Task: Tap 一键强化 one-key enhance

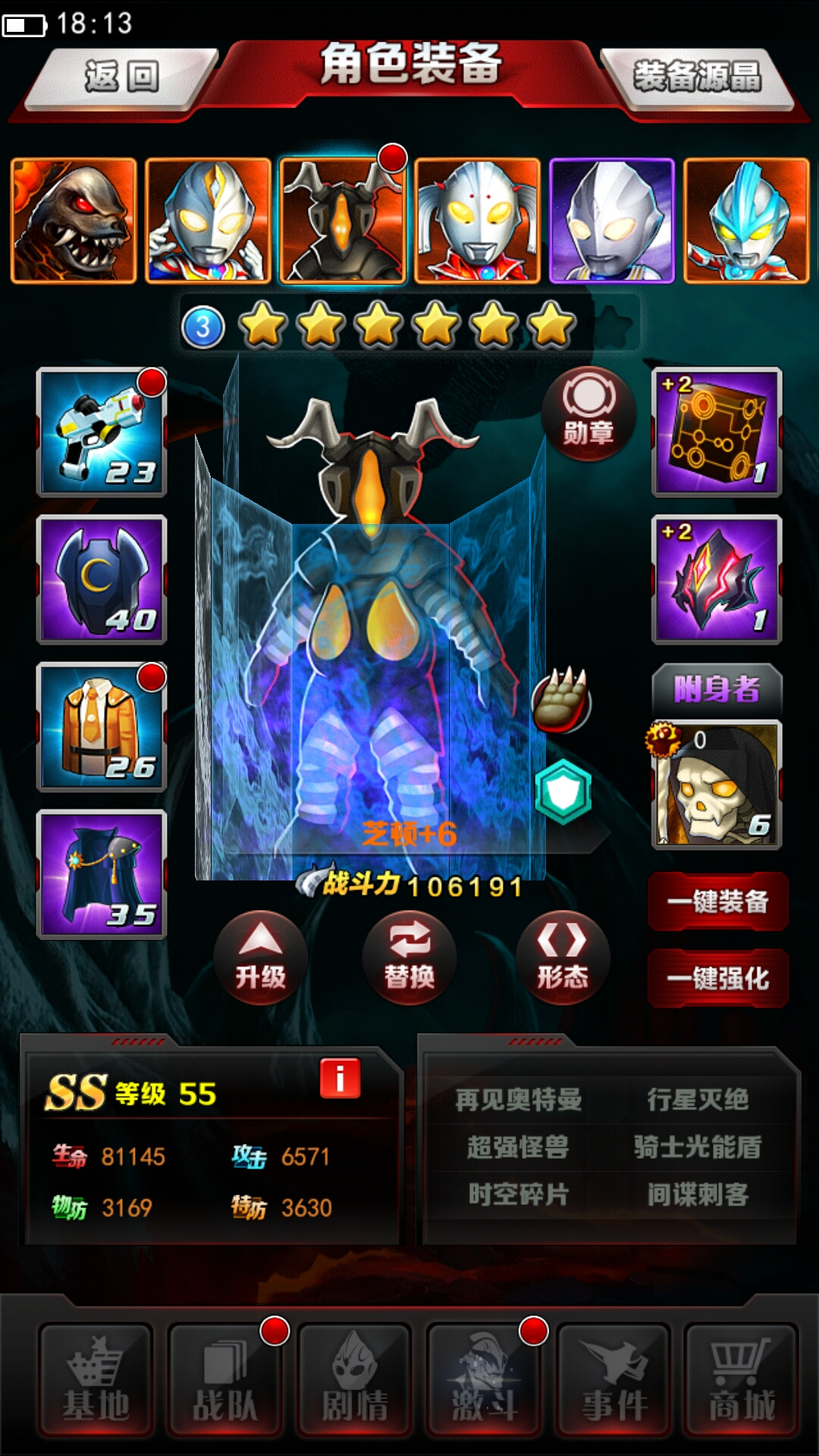Action: (717, 978)
